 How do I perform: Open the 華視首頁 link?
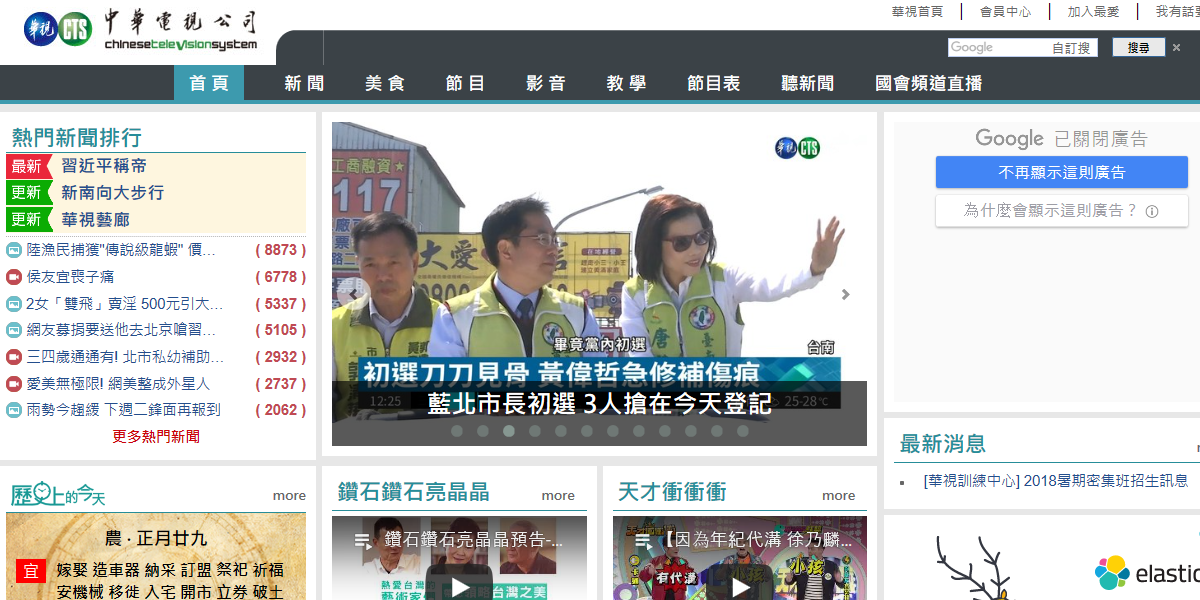pyautogui.click(x=917, y=12)
